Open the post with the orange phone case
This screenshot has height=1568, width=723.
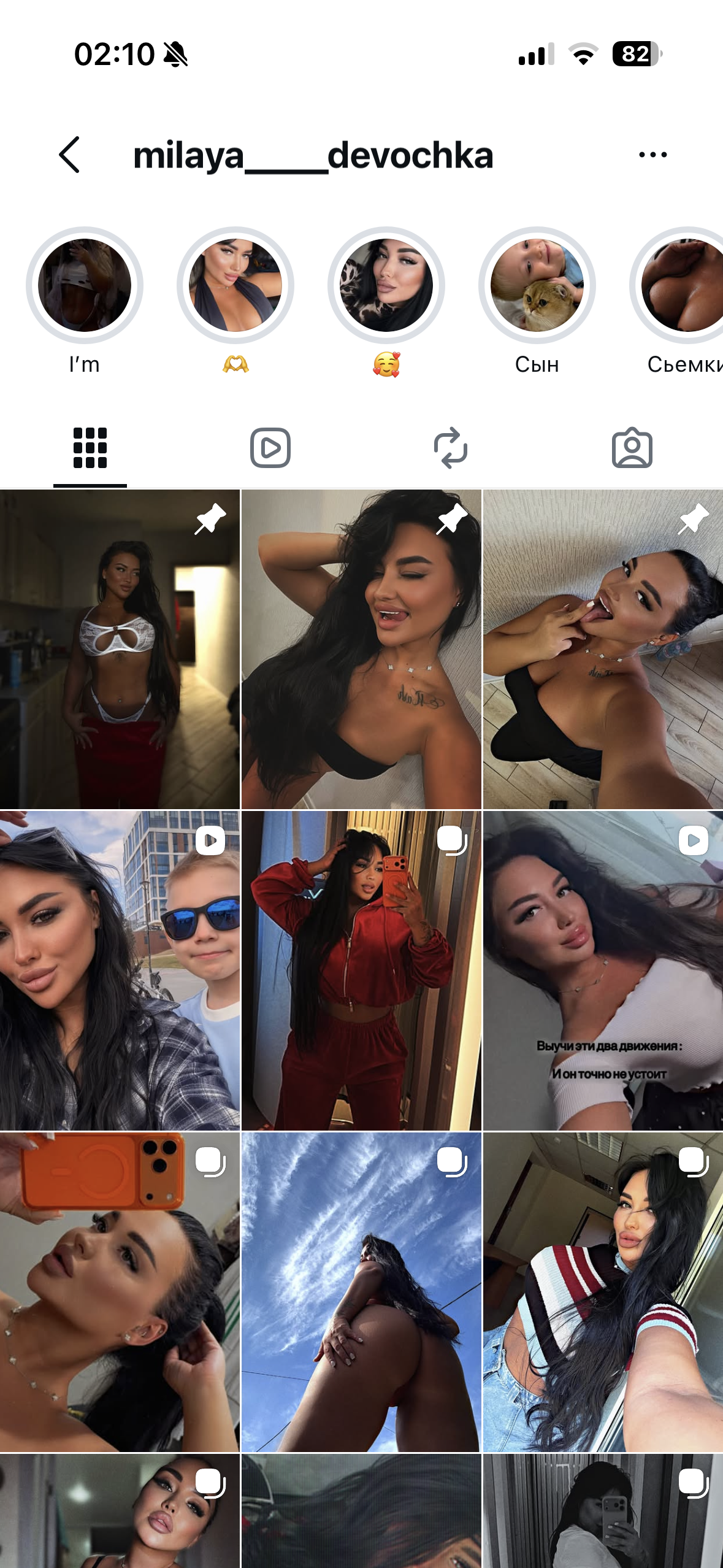tap(120, 1292)
